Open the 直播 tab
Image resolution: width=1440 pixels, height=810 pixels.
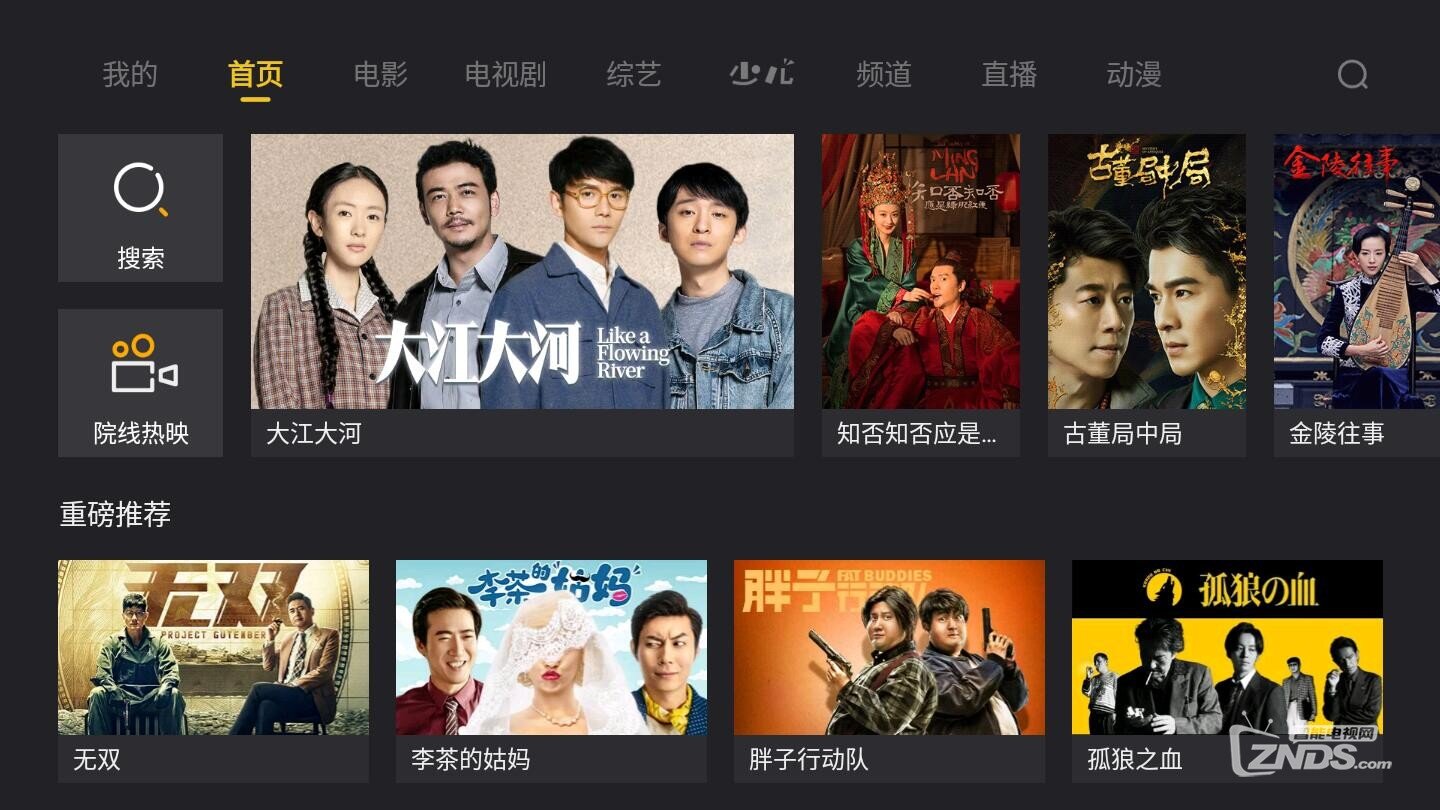(x=1009, y=75)
